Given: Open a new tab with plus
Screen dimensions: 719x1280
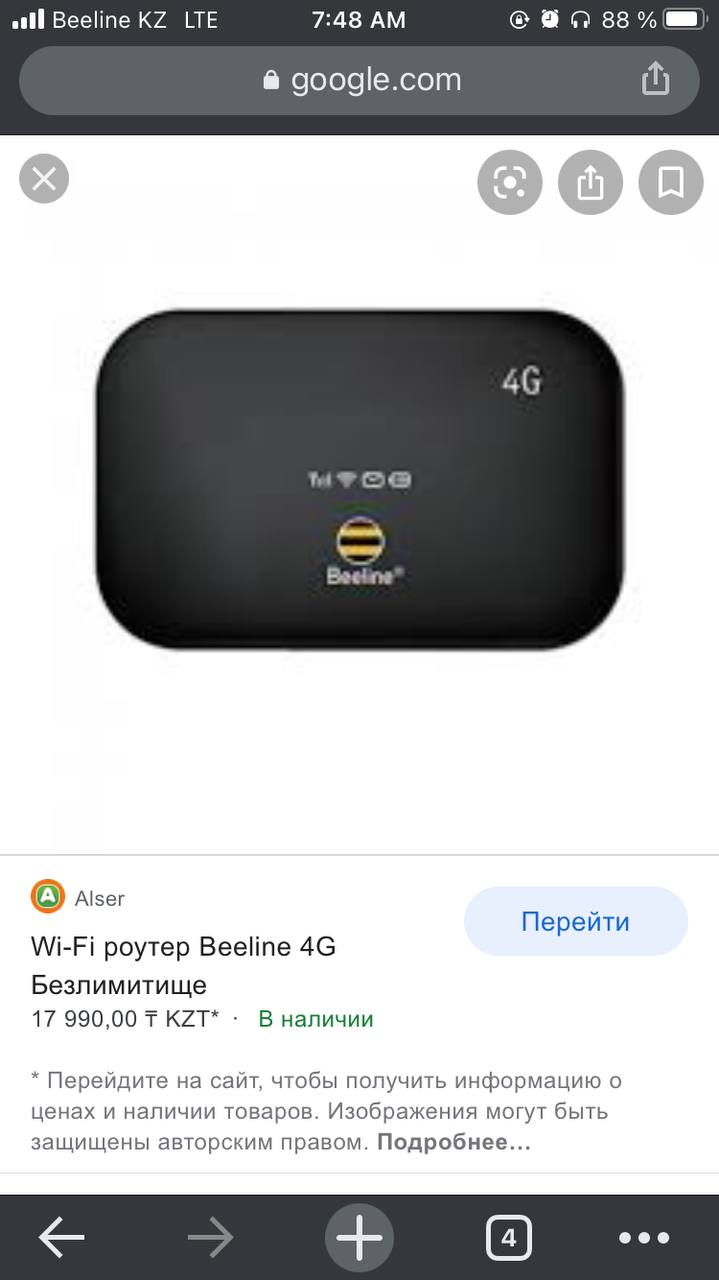Looking at the screenshot, I should coord(359,1239).
